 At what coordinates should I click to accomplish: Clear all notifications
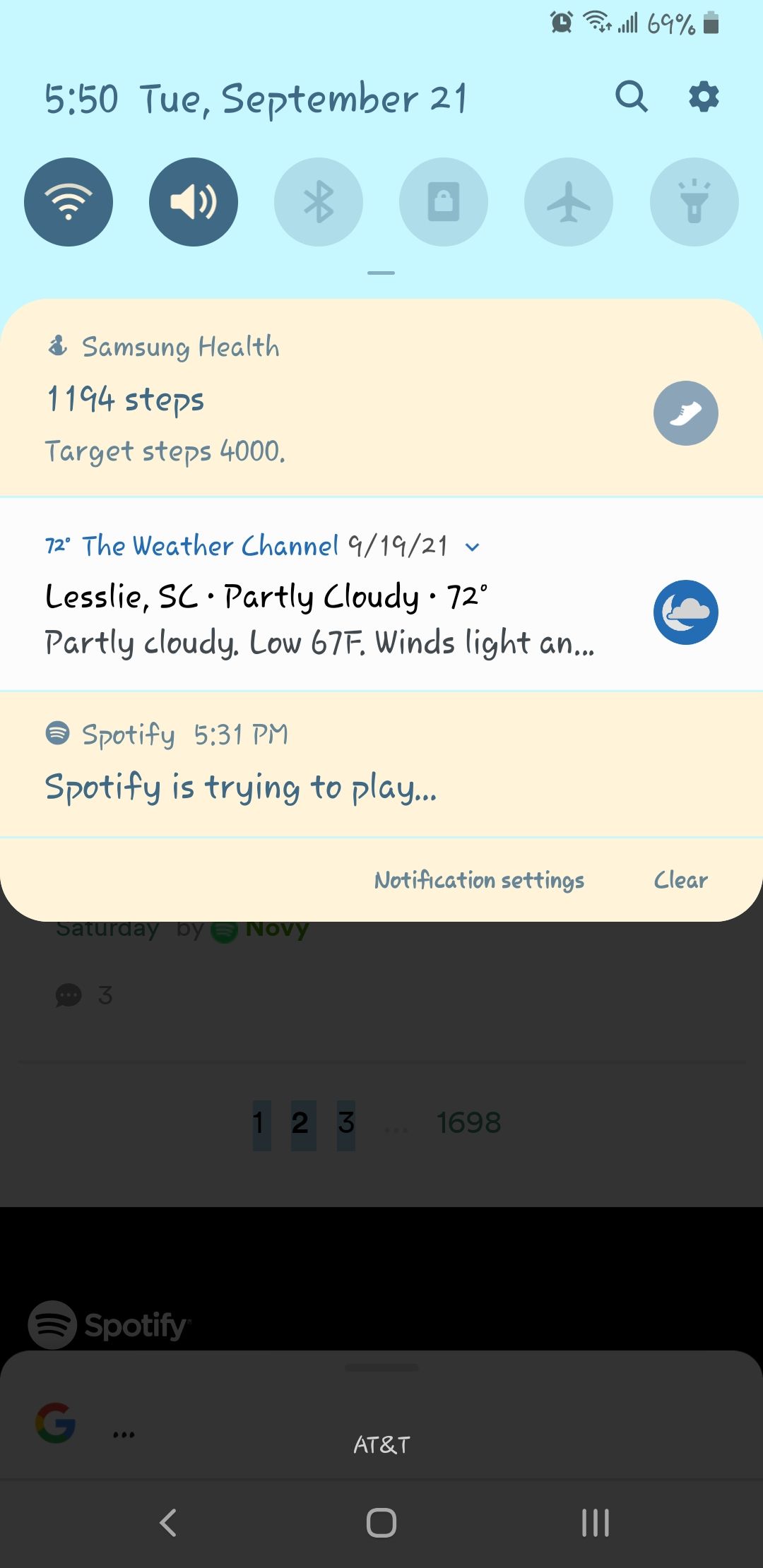pos(680,880)
